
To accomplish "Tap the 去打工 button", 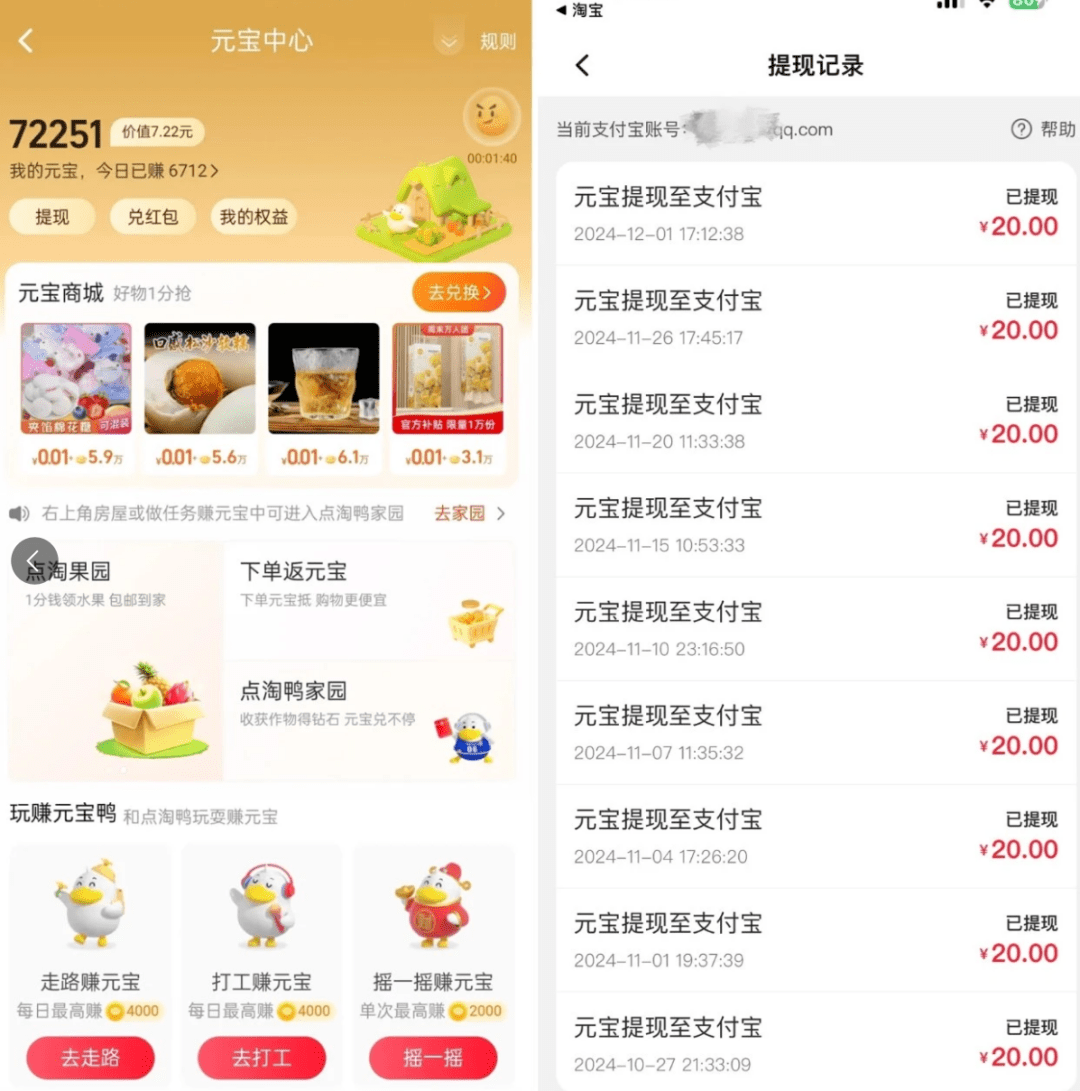I will coord(261,1057).
